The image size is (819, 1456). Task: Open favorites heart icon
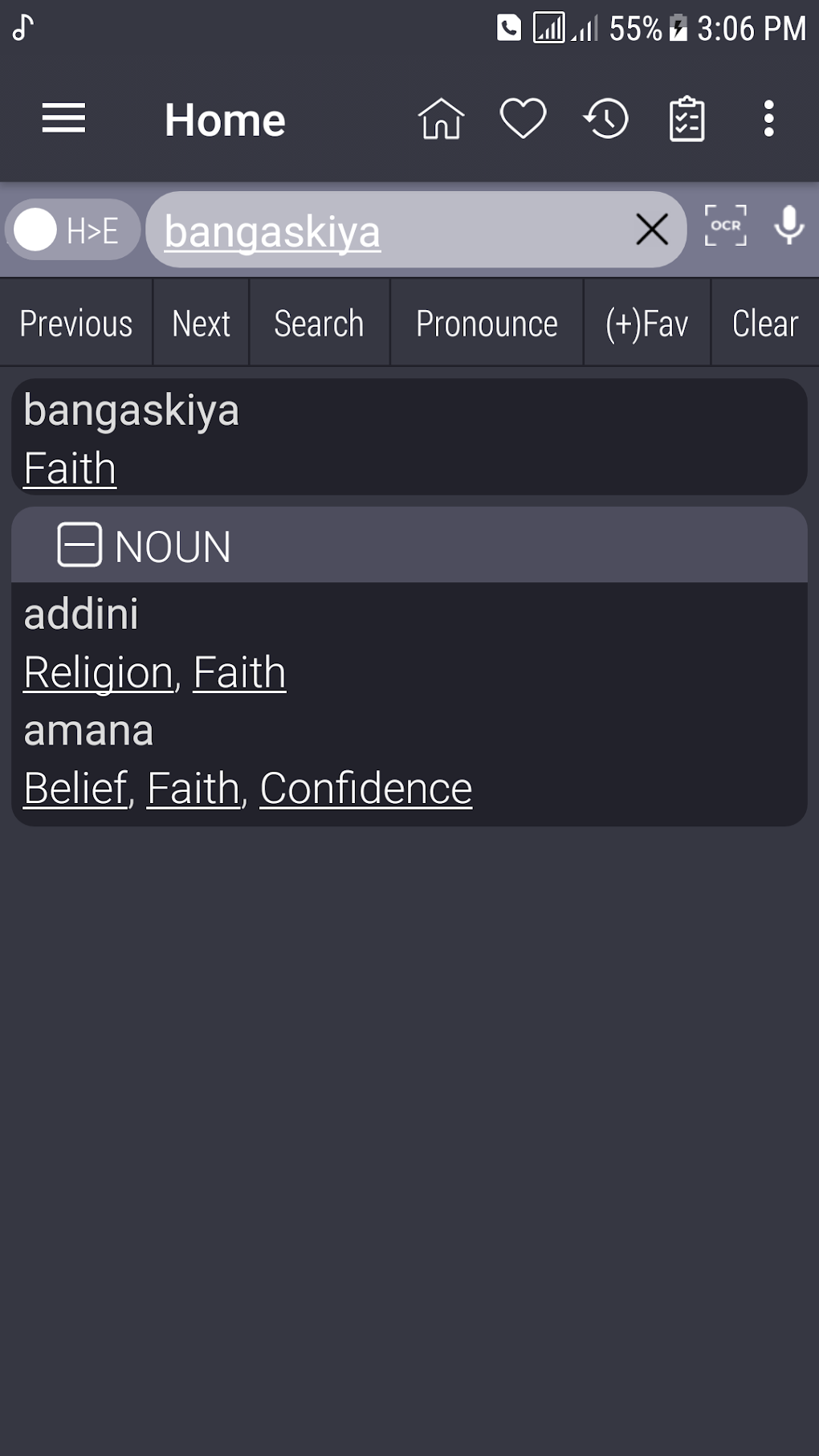tap(523, 119)
